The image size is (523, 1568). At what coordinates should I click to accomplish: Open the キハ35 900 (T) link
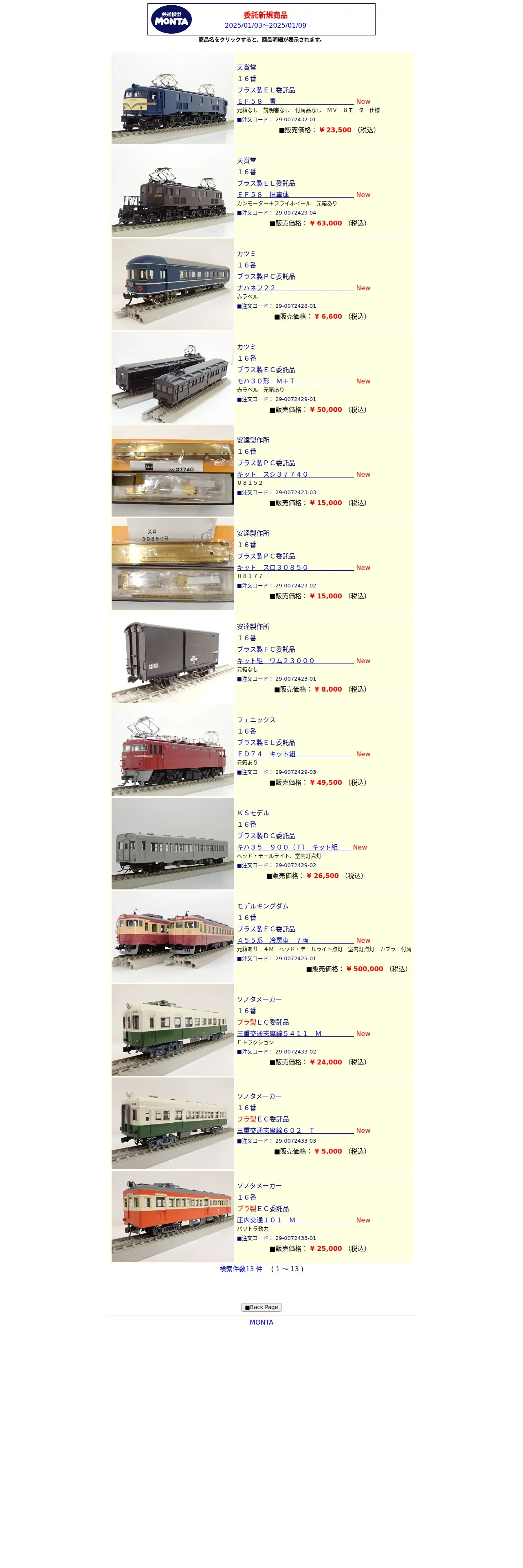tap(293, 847)
